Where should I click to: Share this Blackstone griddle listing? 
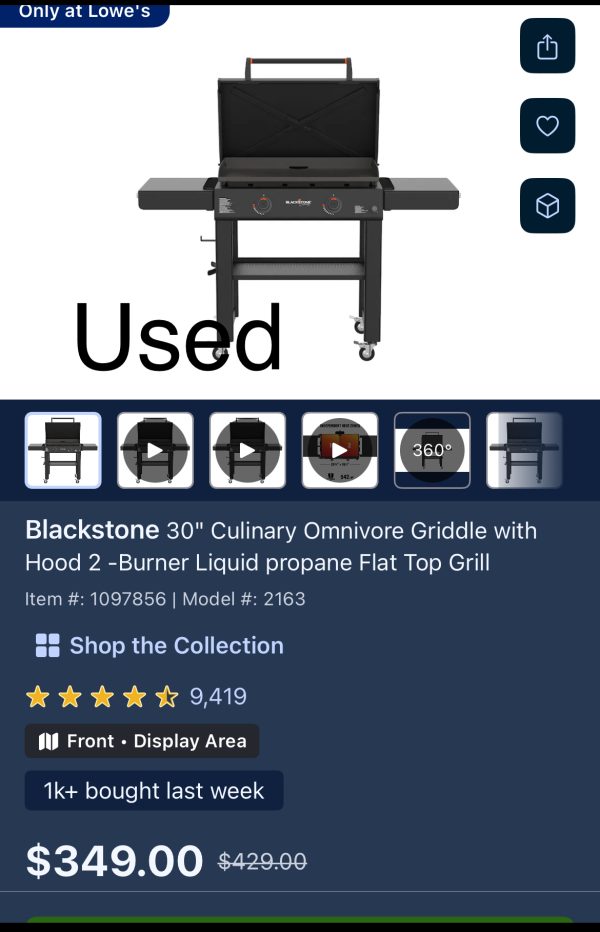click(547, 46)
